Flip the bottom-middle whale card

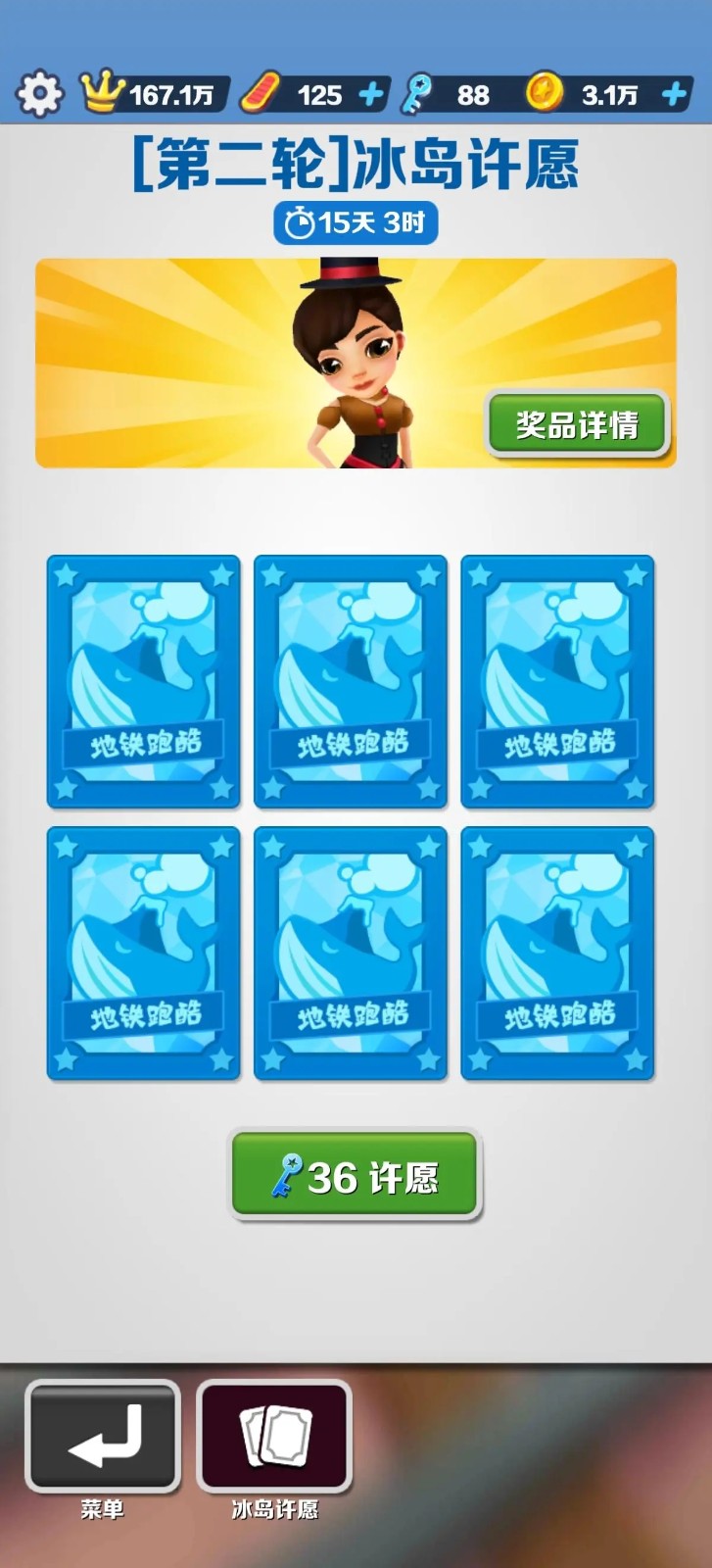click(351, 954)
